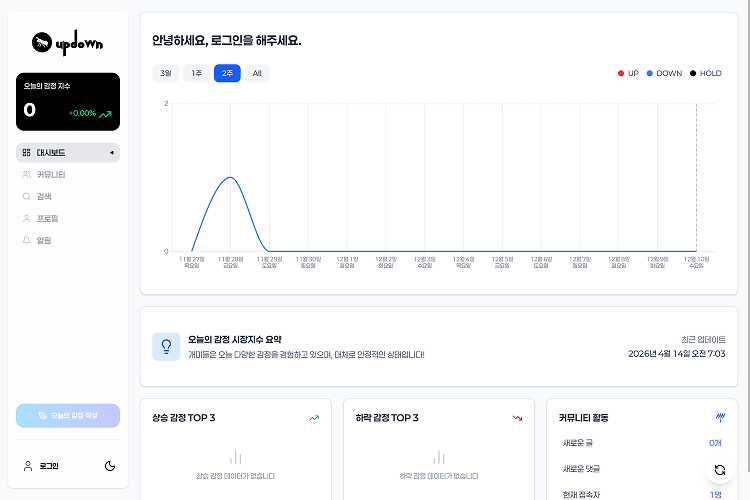Screen dimensions: 750x500
Task: Tap the 오늘의 감정 작성 button
Action: [67, 415]
